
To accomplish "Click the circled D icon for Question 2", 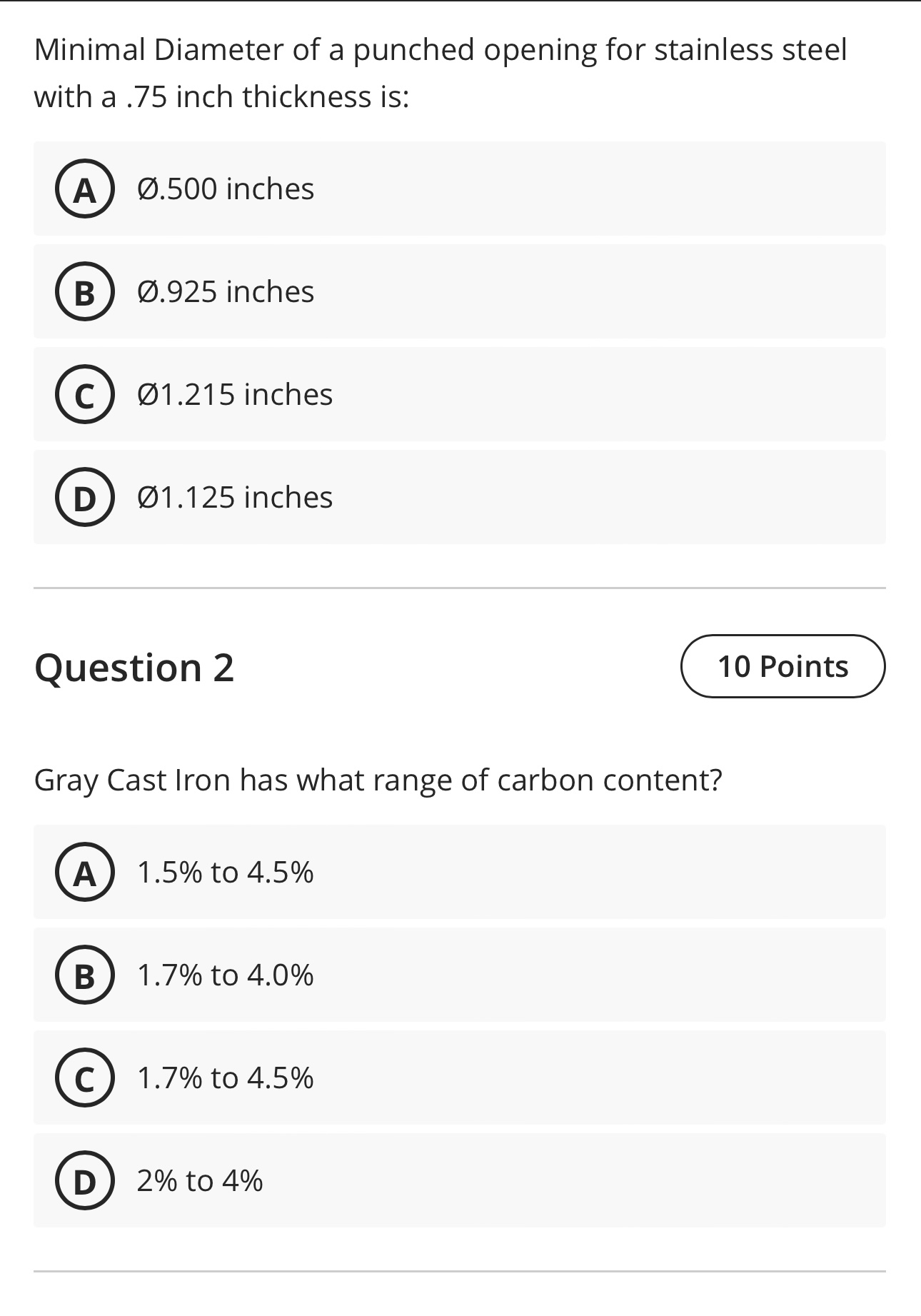I will [84, 1181].
